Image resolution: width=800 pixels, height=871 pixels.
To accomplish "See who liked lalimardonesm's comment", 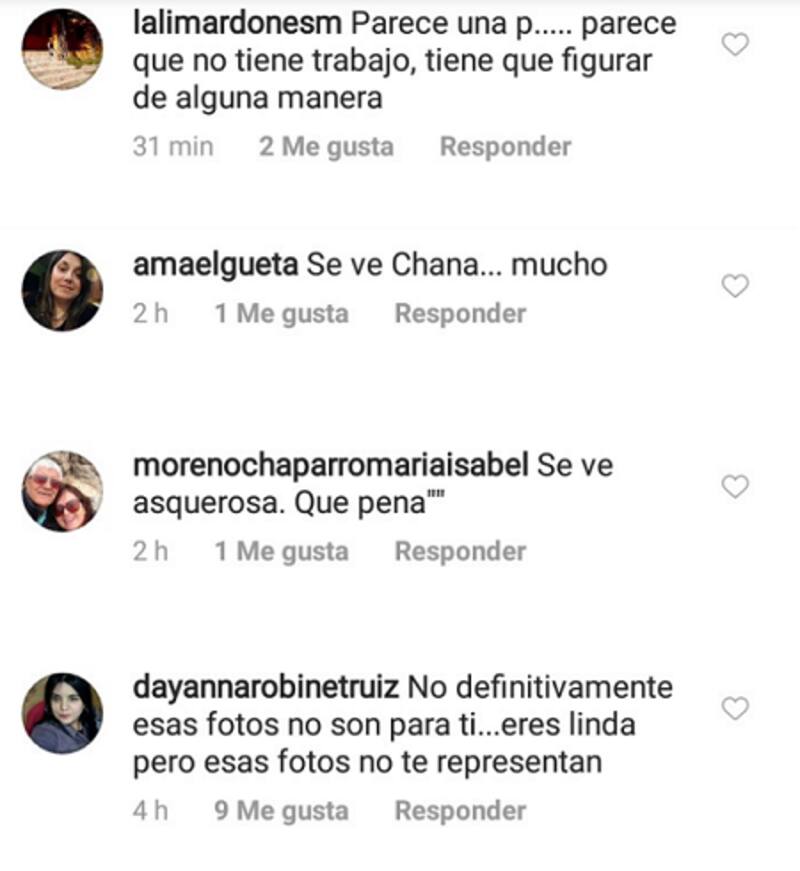I will pos(326,147).
